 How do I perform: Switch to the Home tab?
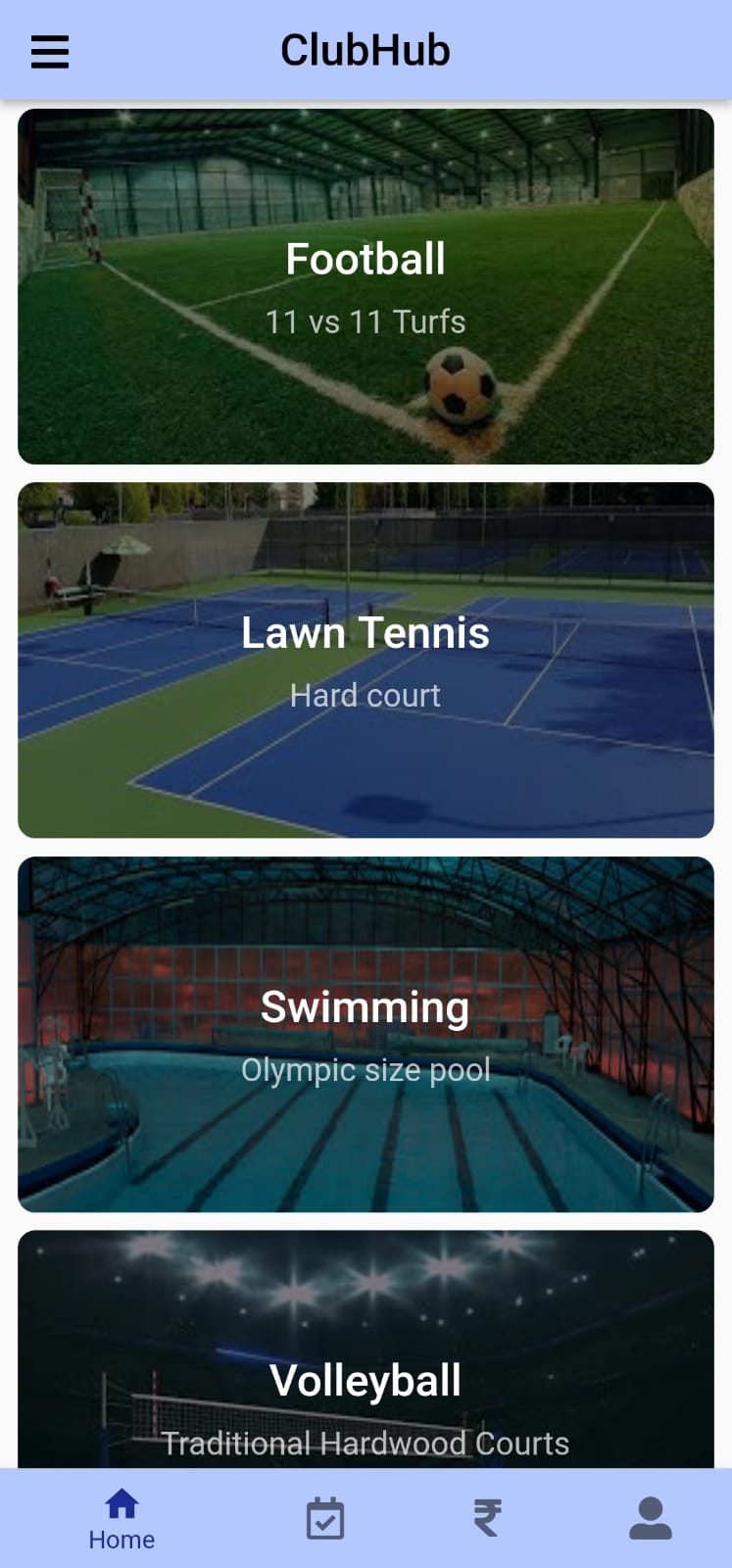pos(122,1519)
